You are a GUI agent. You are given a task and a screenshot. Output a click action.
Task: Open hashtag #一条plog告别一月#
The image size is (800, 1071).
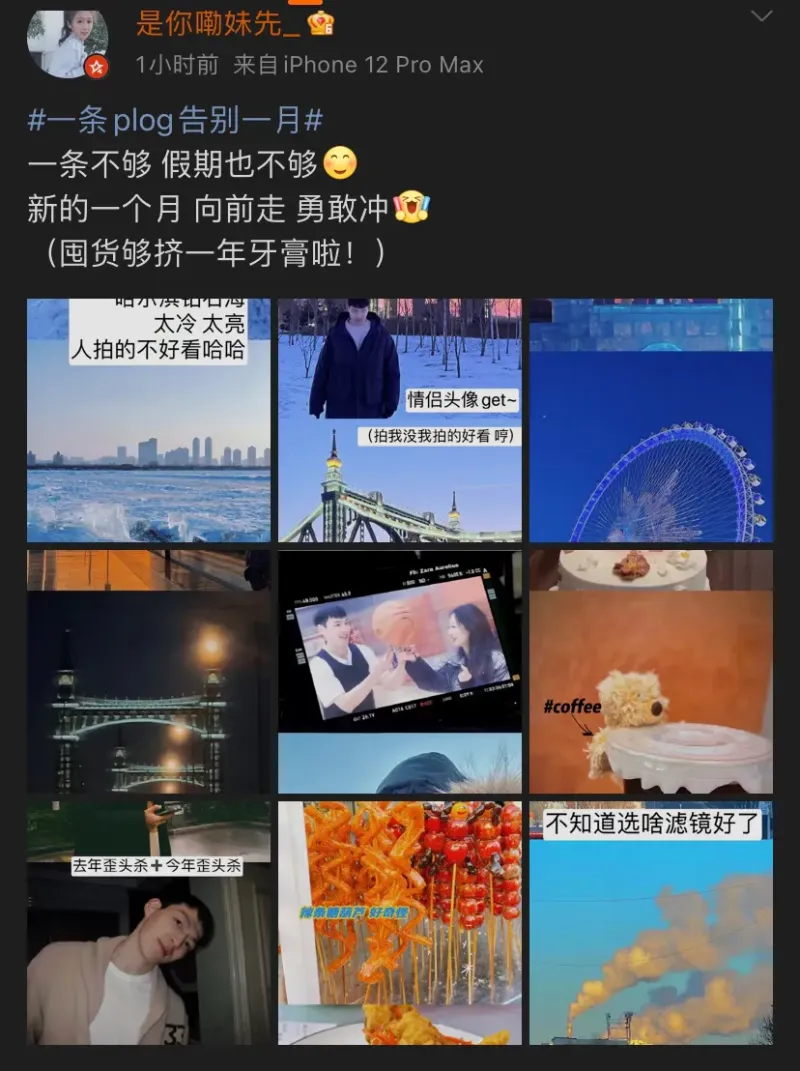pos(175,121)
